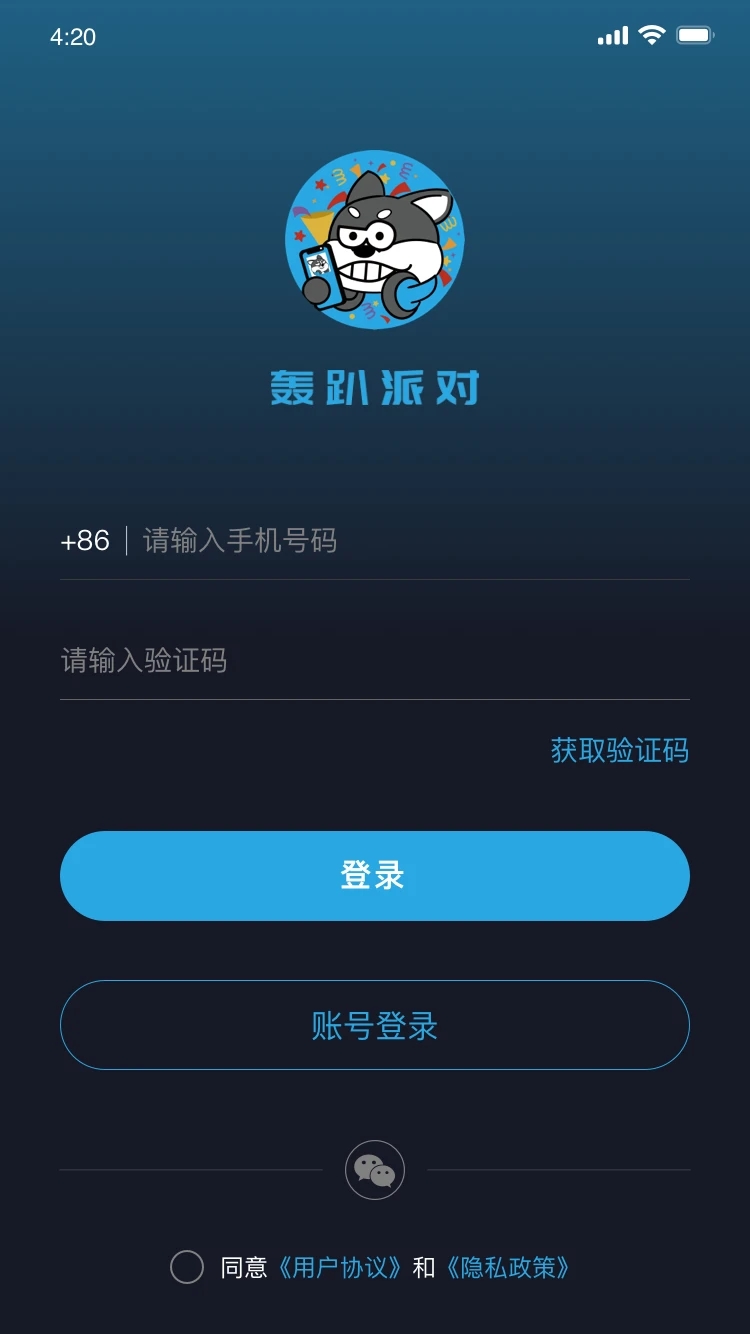Tap the phone number input field

[415, 541]
